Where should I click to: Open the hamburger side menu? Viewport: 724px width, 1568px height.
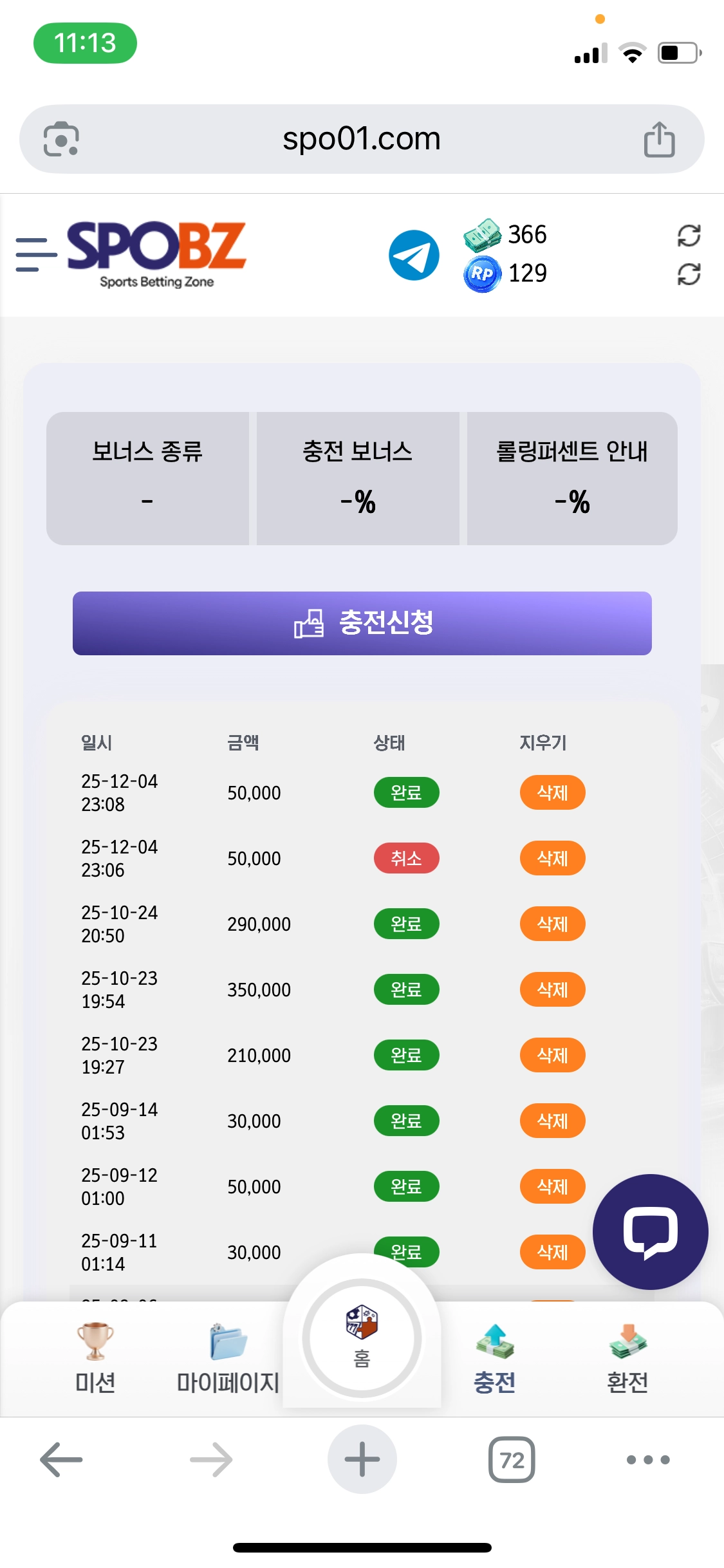[36, 255]
